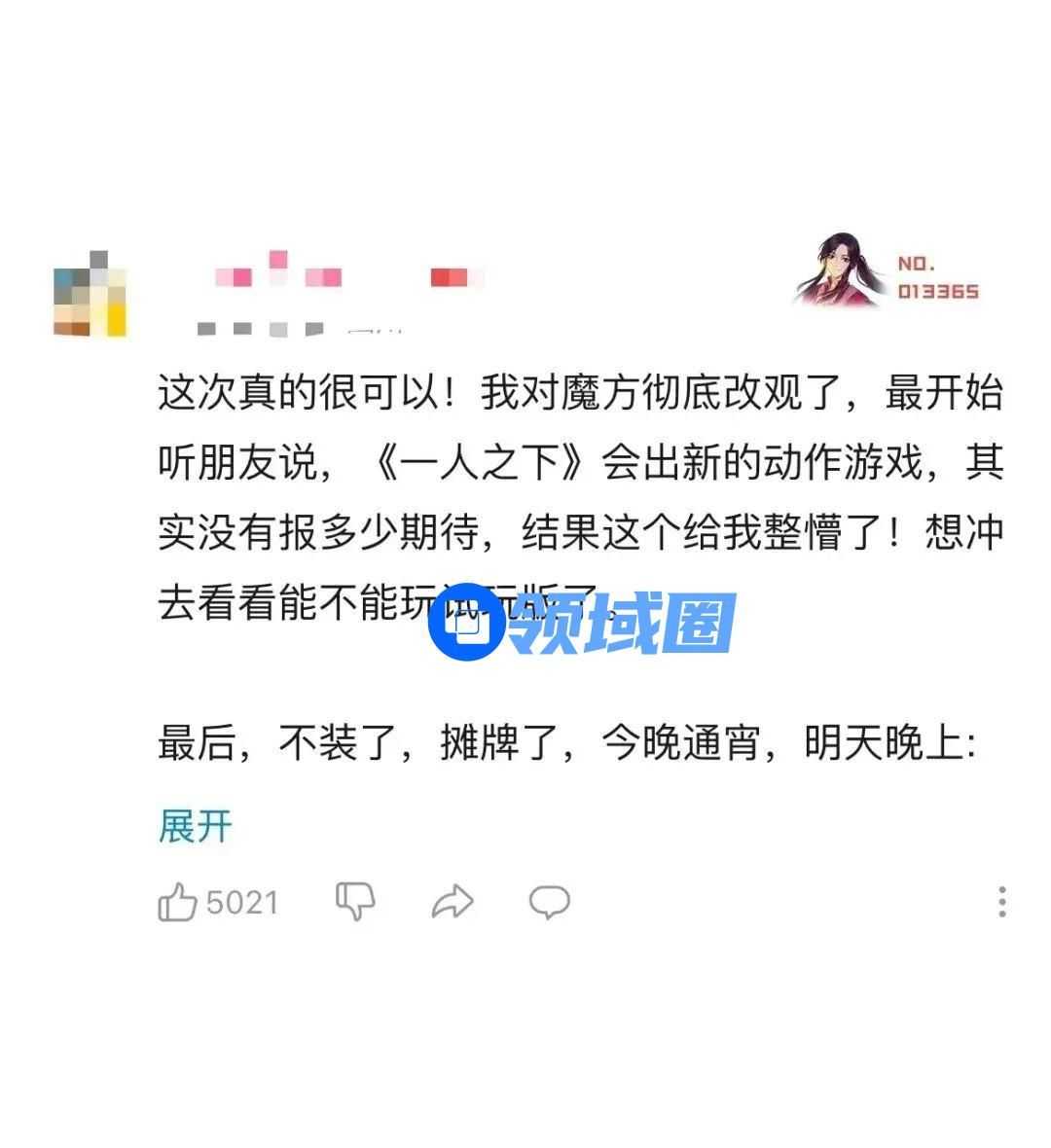Open the three-dot overflow menu
Viewport: 1051px width, 1148px height.
1001,903
